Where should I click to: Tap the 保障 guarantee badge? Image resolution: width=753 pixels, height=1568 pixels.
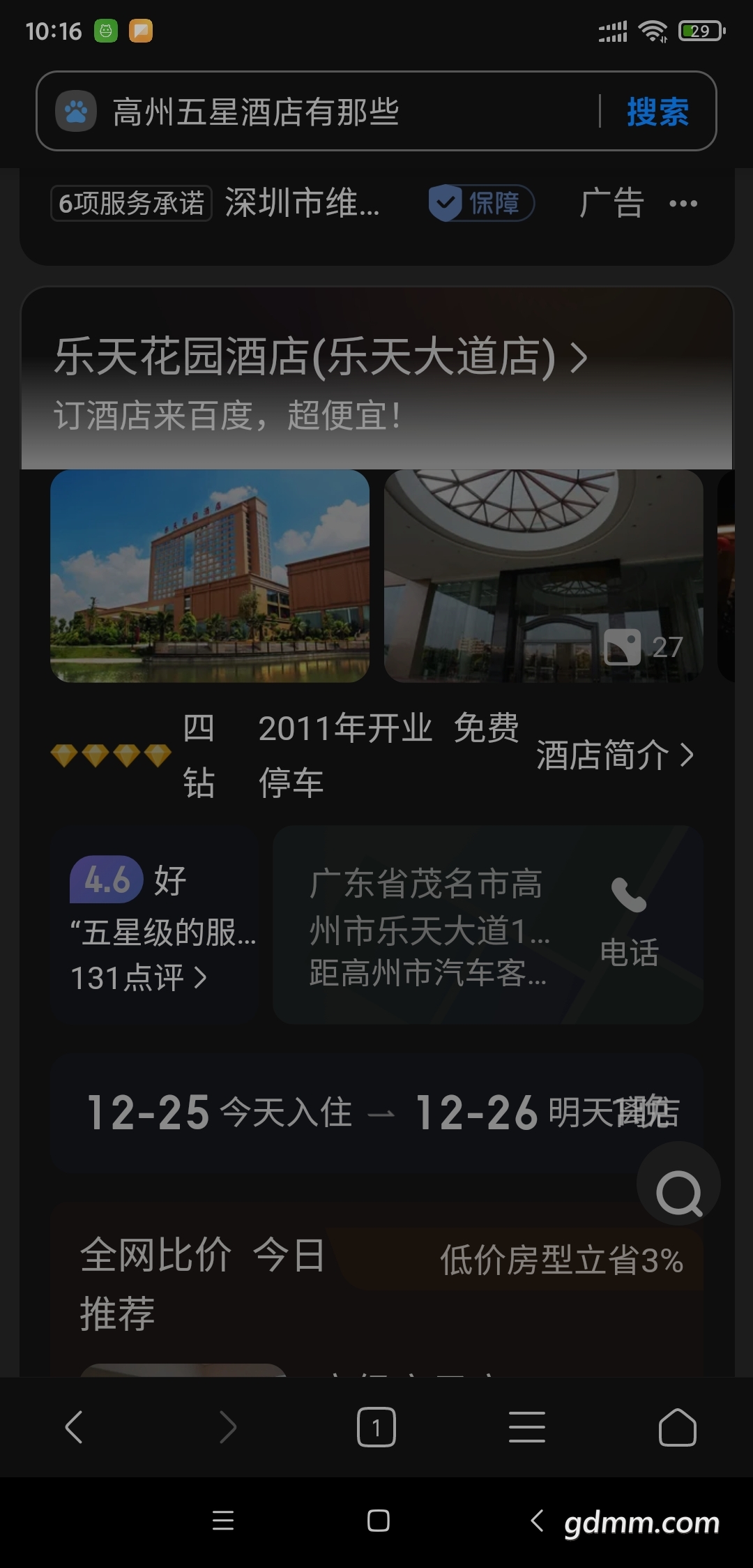481,203
